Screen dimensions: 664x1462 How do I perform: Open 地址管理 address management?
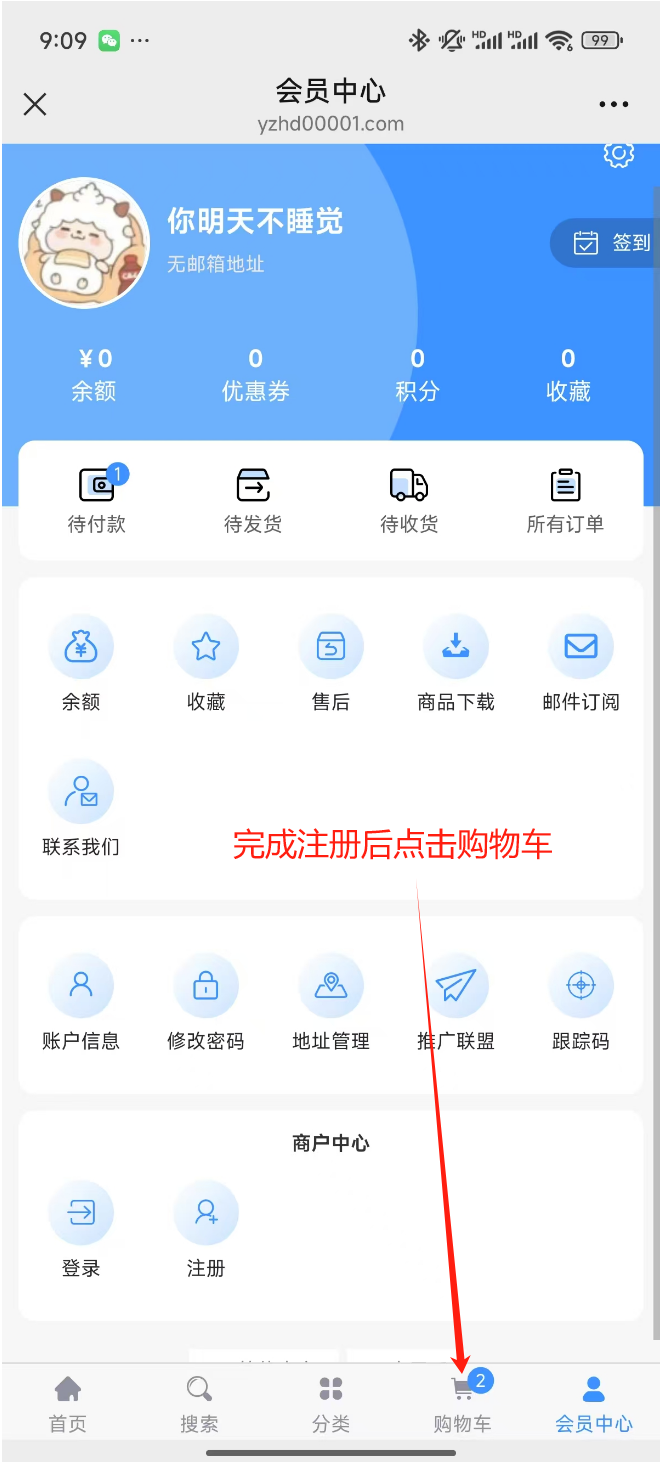331,1002
